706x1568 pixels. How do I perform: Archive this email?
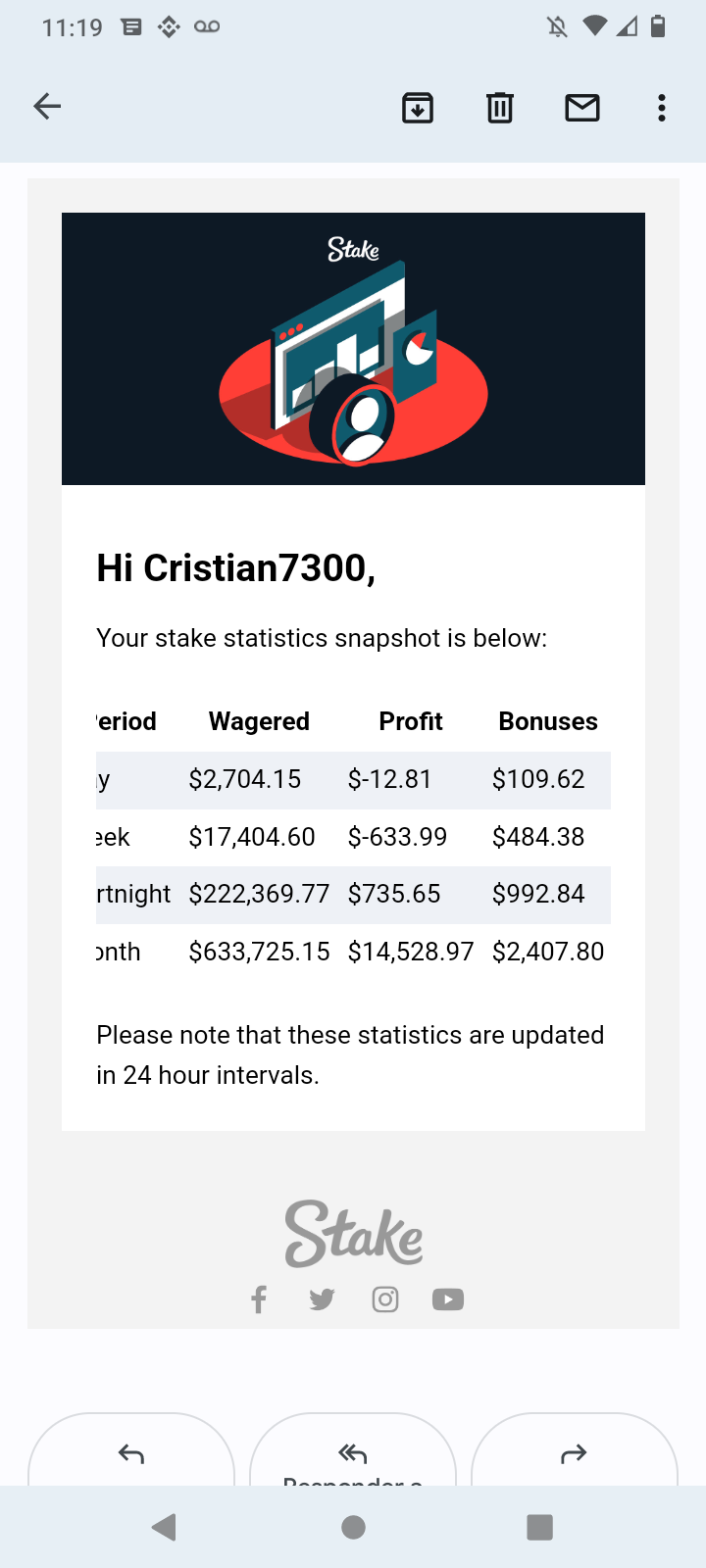(418, 107)
